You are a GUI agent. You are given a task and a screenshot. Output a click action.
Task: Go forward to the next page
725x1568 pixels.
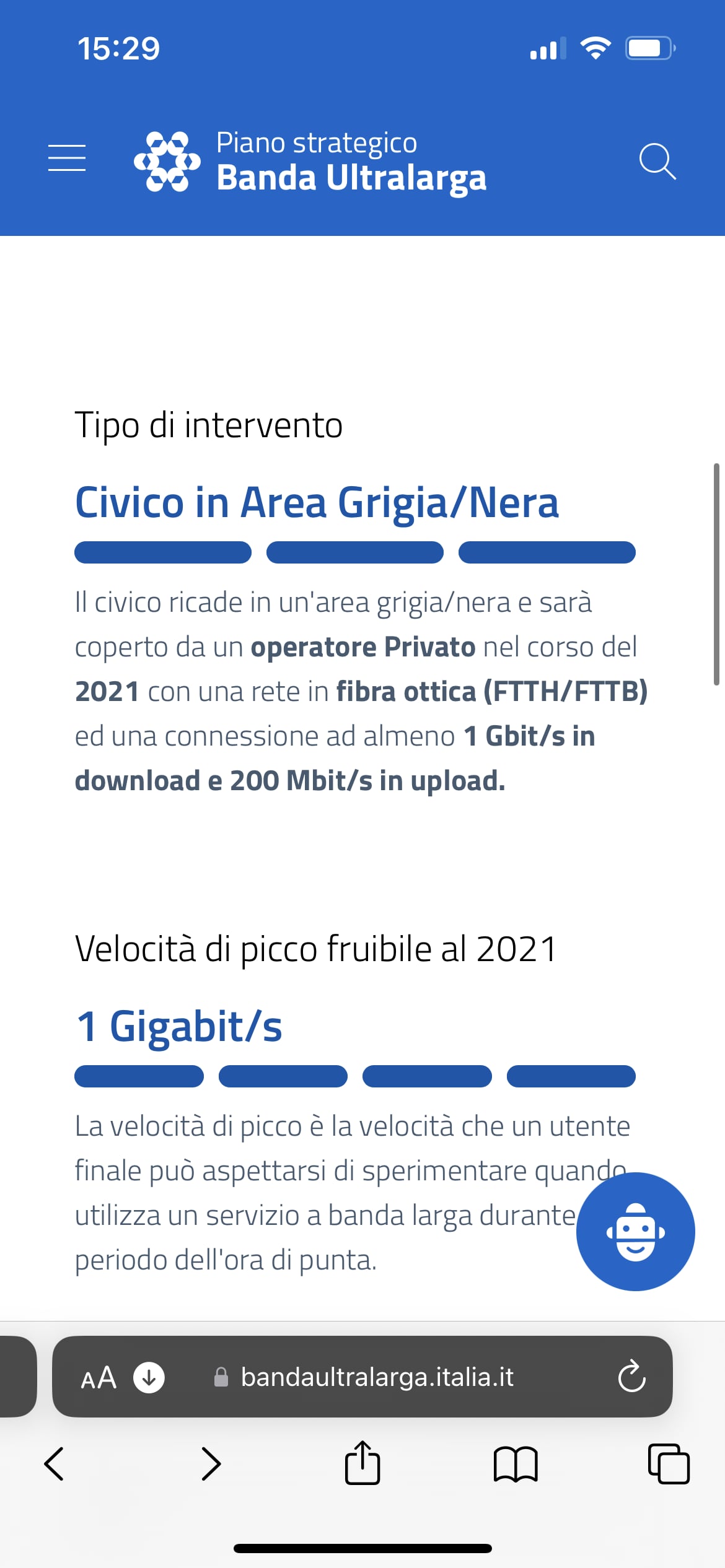pos(211,1464)
